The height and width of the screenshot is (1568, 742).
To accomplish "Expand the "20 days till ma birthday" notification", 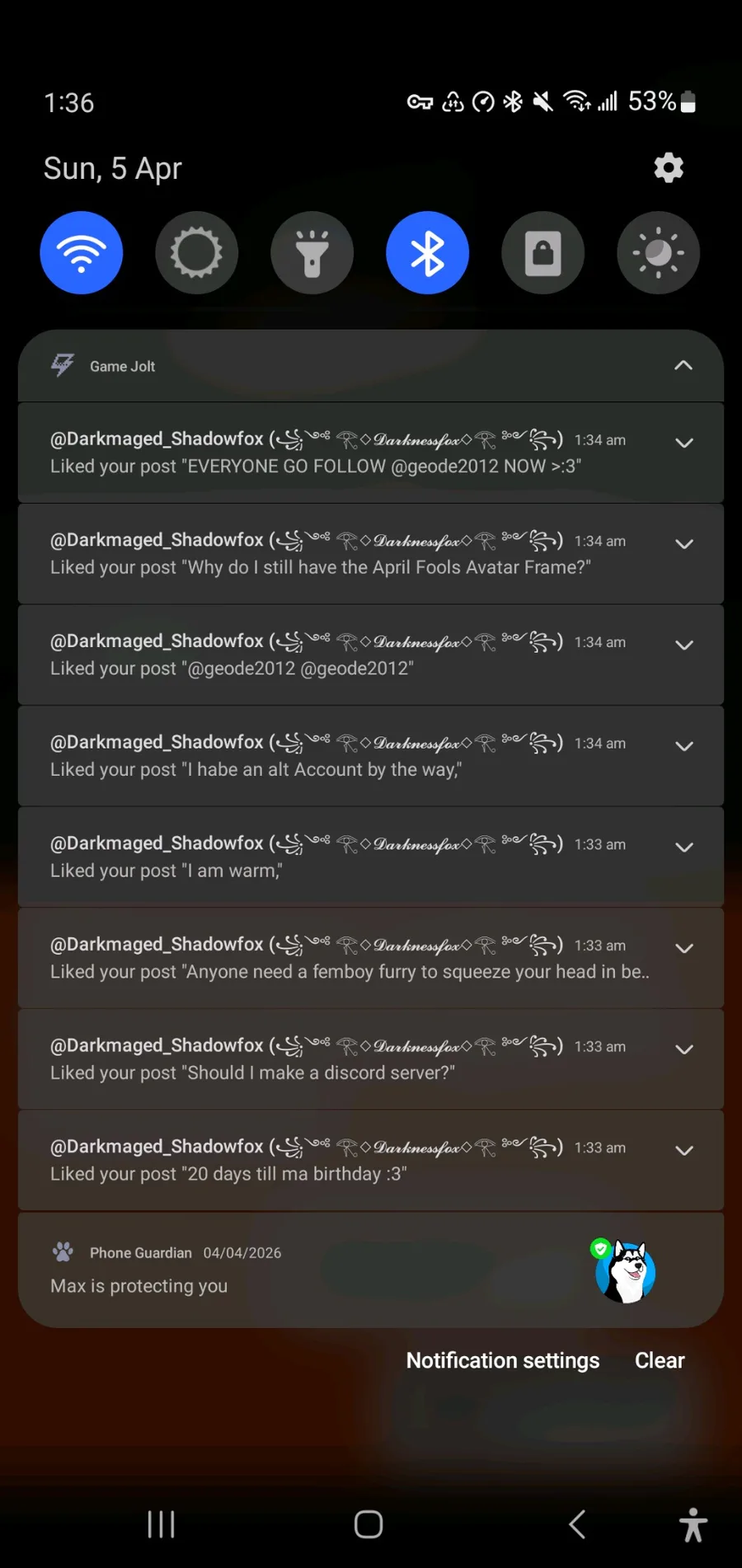I will [x=684, y=1151].
